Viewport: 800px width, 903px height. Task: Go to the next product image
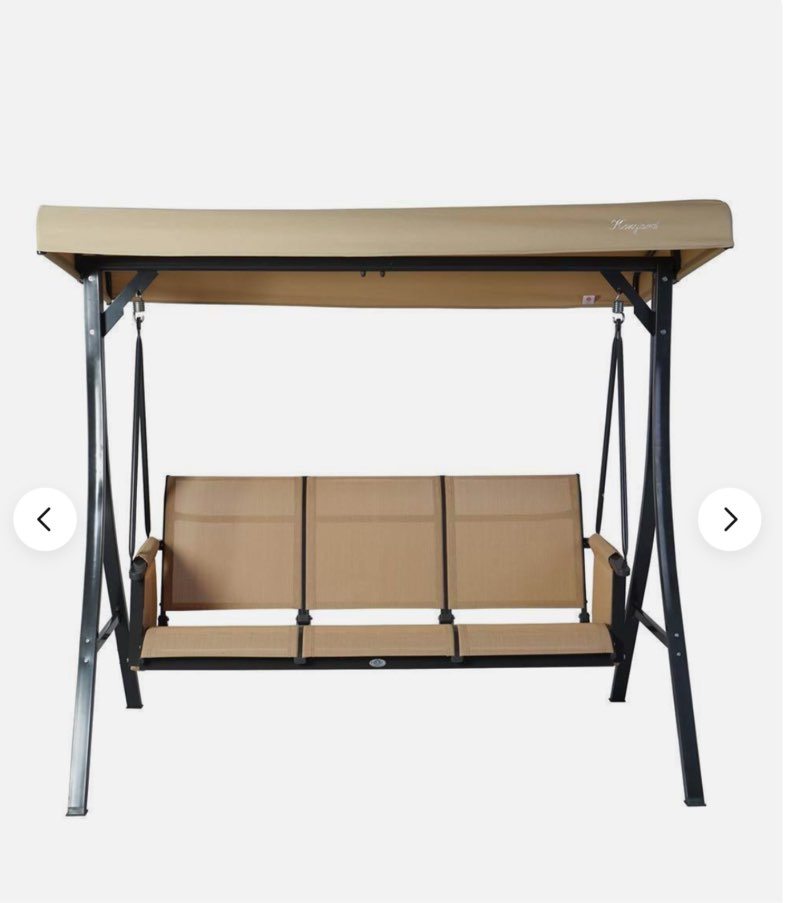click(x=729, y=519)
